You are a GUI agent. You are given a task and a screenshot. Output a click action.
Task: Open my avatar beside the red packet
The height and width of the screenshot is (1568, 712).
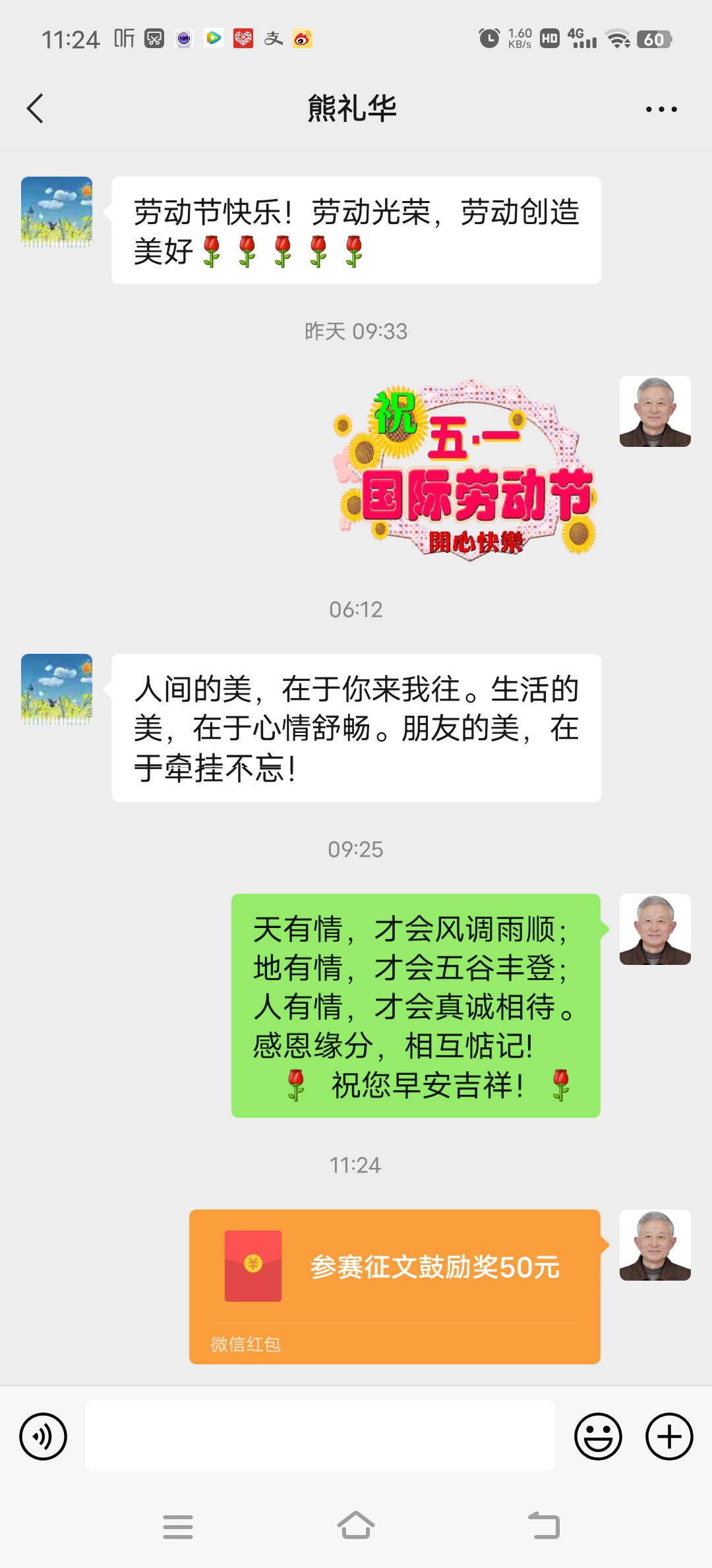pyautogui.click(x=655, y=1244)
